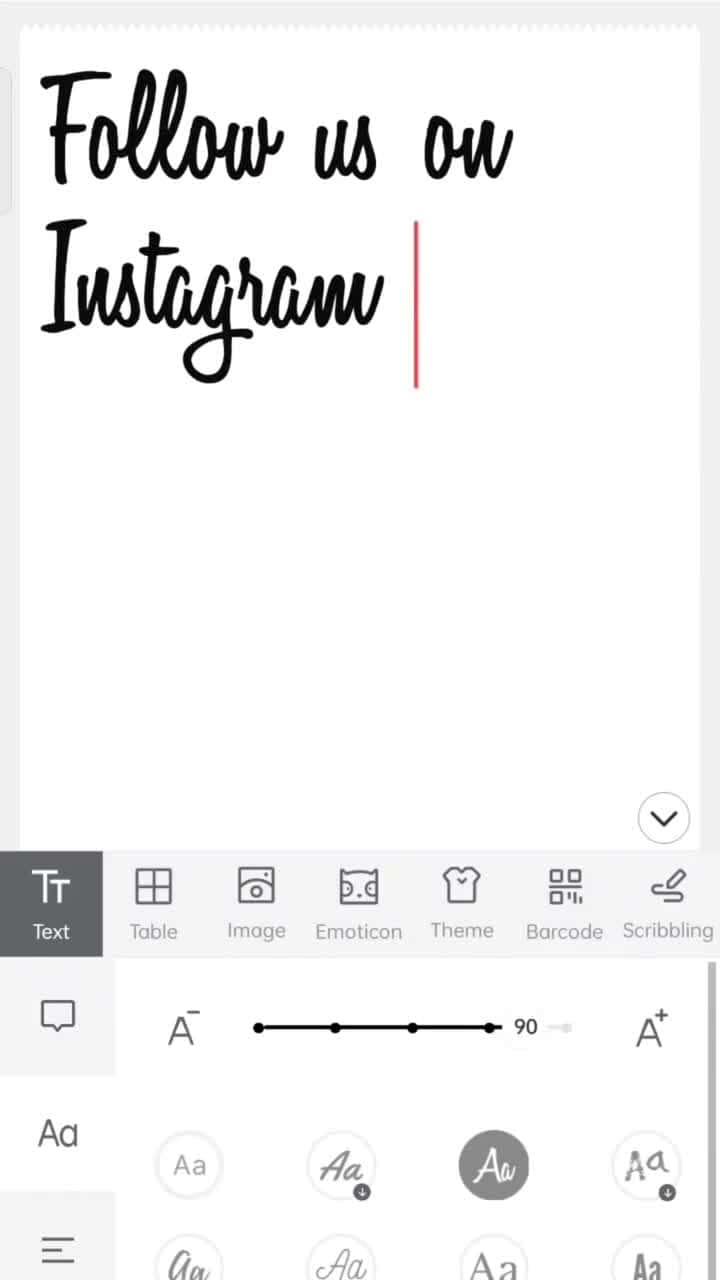Image resolution: width=720 pixels, height=1280 pixels.
Task: Tap the font size slider track
Action: [x=375, y=1028]
